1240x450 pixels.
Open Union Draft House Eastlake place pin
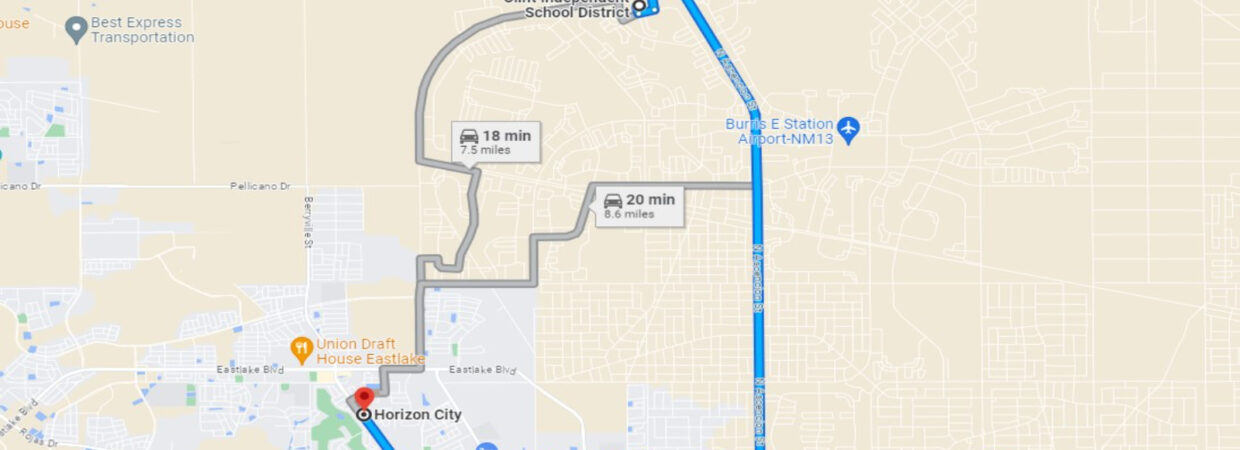301,350
